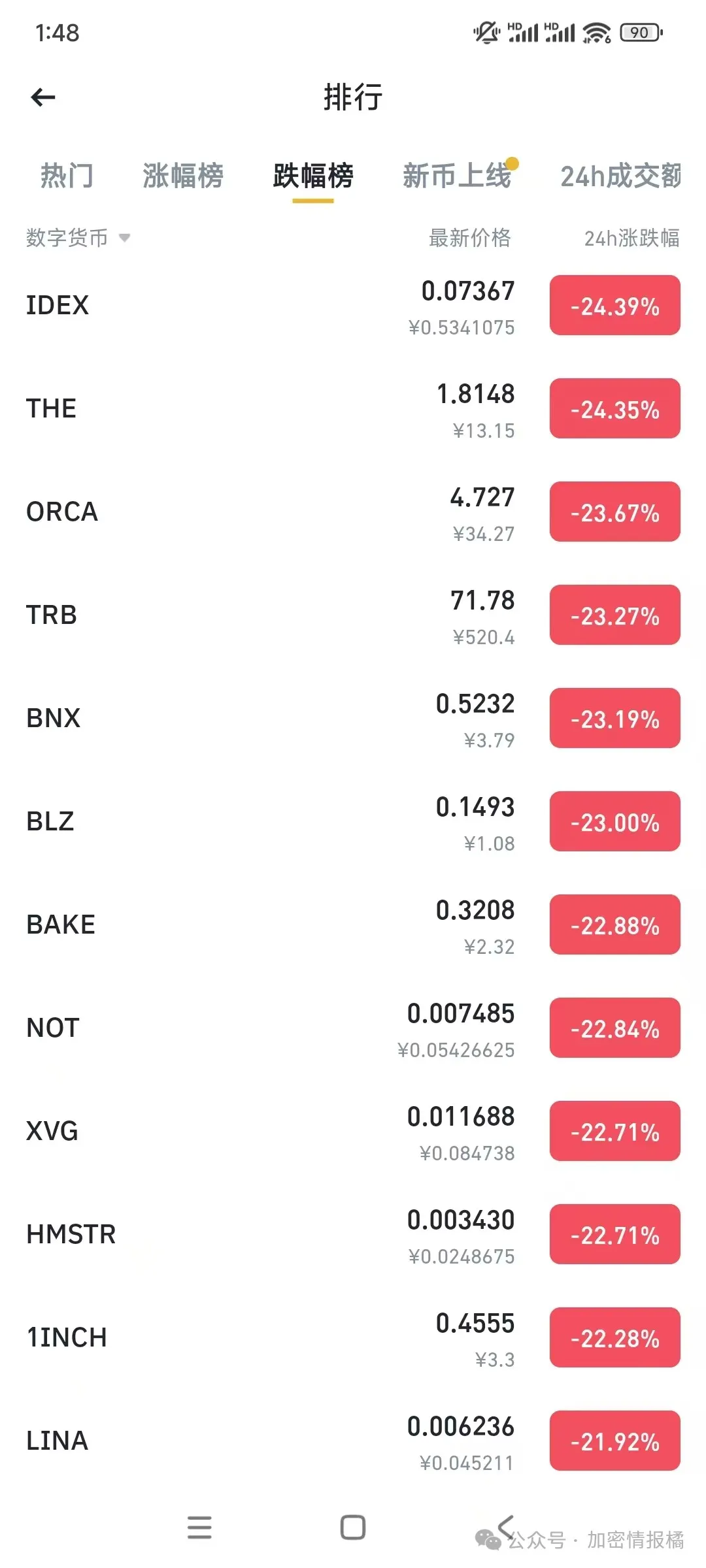Image resolution: width=706 pixels, height=1568 pixels.
Task: View details for TRB
Action: point(353,615)
